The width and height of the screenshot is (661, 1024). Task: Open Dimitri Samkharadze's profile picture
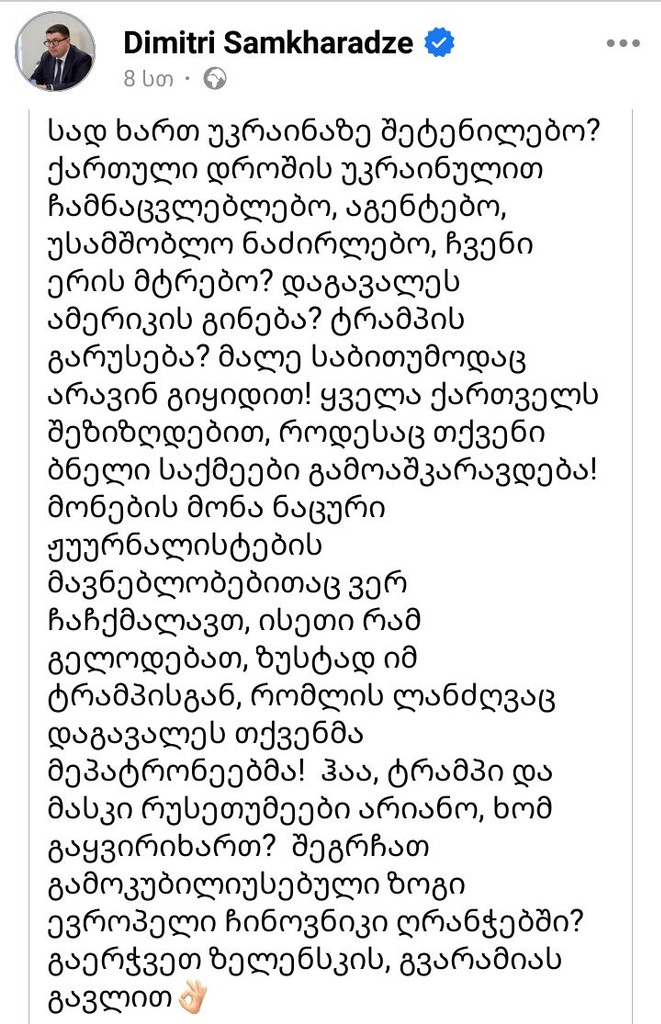[x=57, y=52]
